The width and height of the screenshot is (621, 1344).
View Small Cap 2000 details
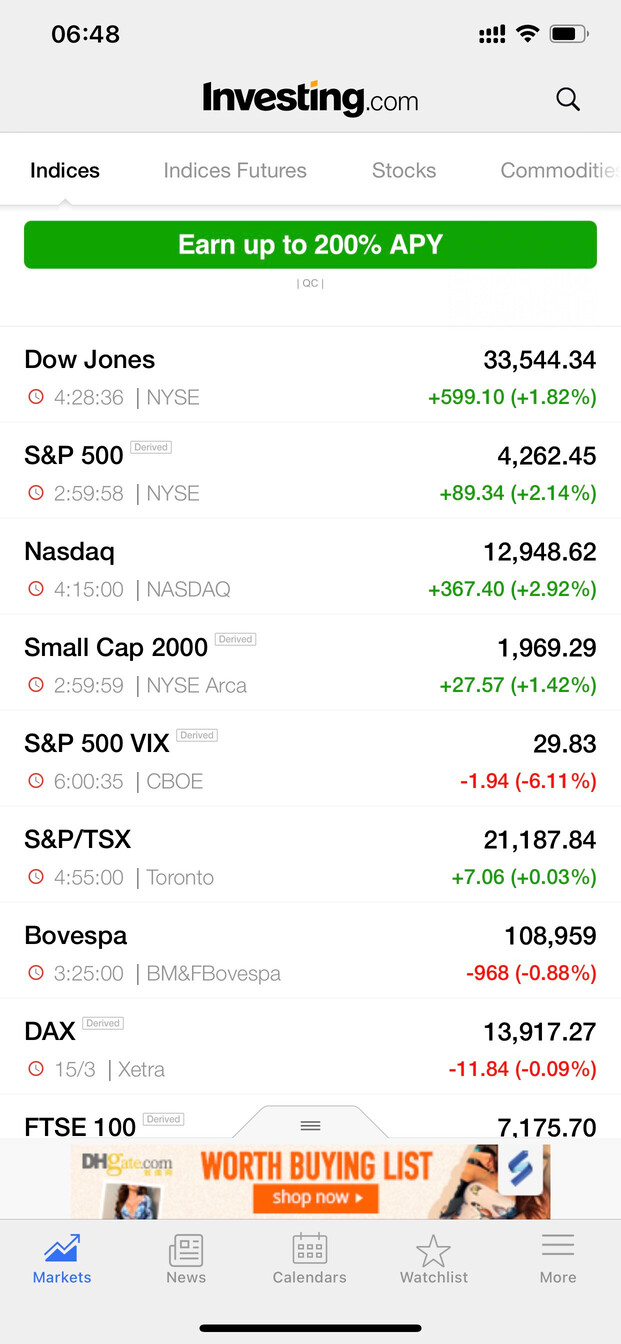click(x=310, y=664)
